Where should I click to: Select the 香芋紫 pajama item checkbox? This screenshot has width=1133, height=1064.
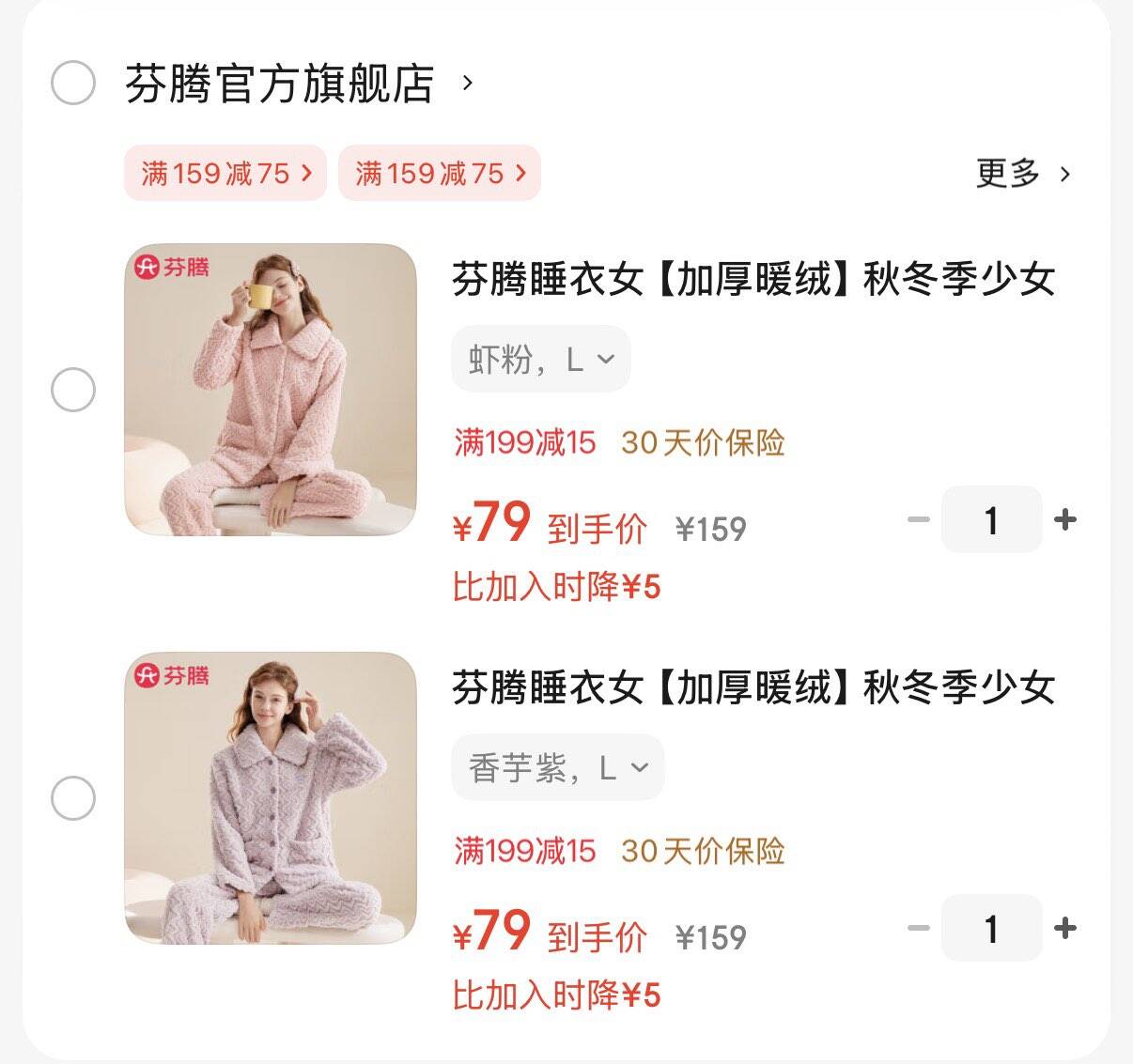(72, 799)
